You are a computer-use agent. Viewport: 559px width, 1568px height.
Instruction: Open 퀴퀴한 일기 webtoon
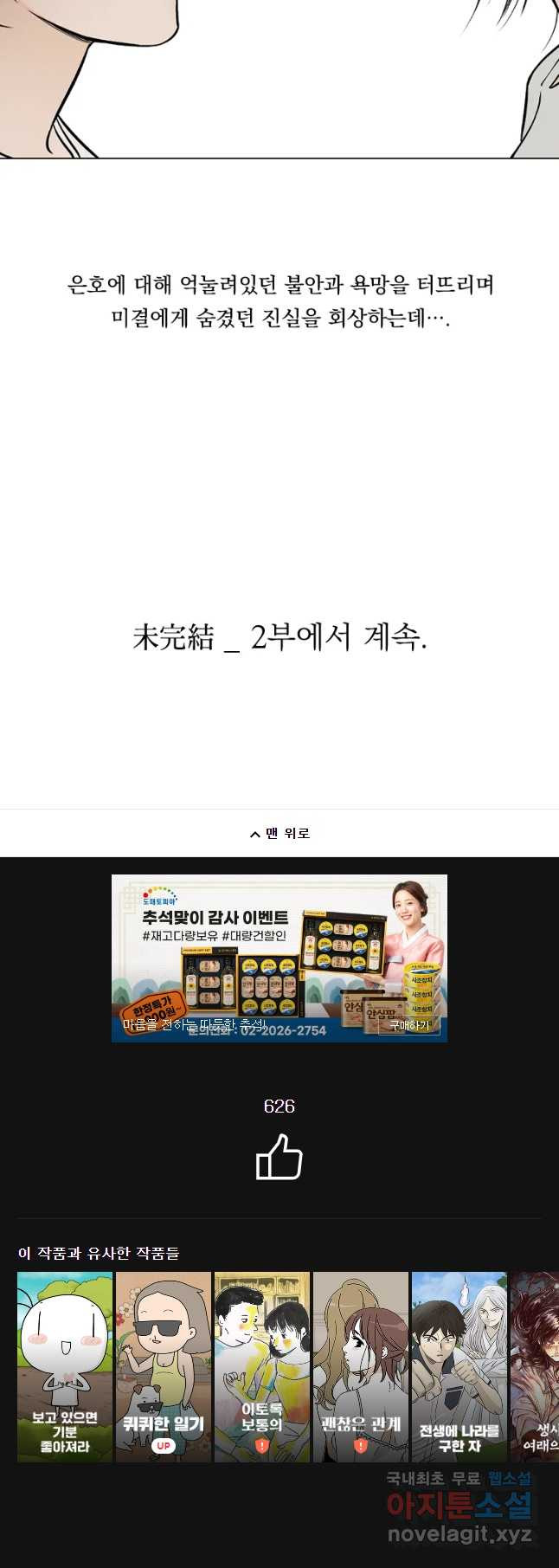point(164,1366)
